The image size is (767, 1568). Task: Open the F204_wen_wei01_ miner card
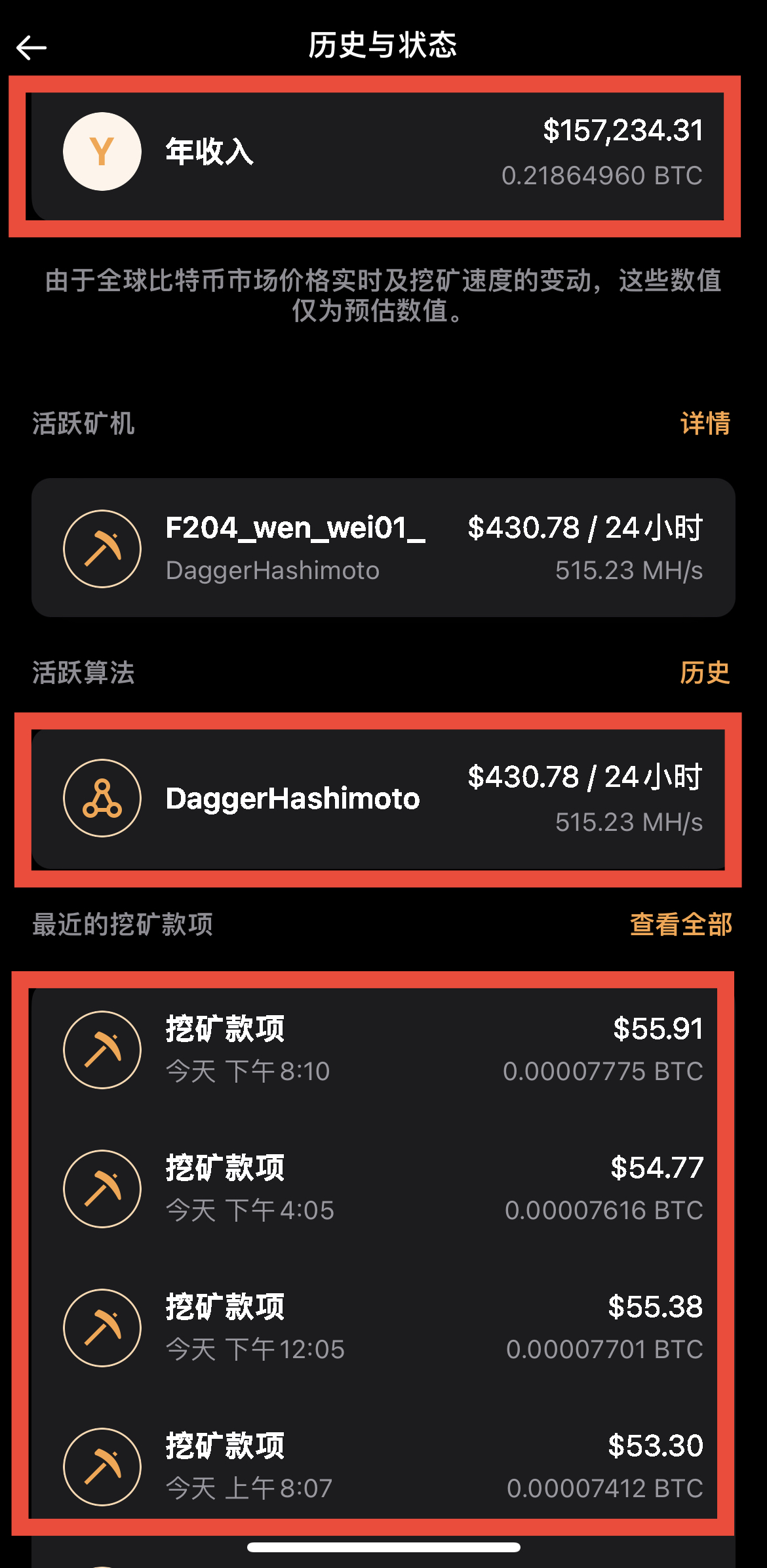click(383, 548)
